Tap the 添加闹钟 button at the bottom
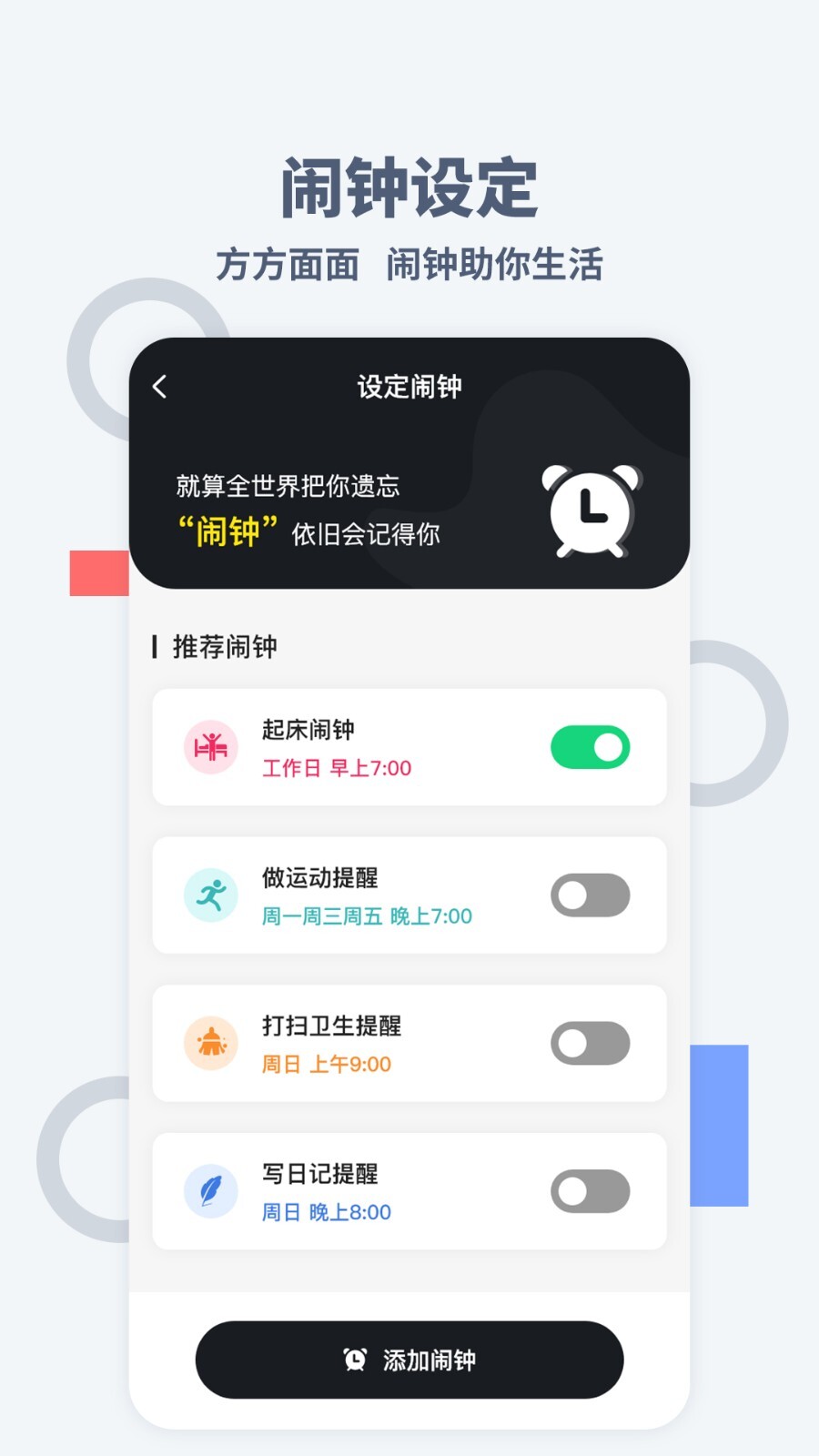Image resolution: width=819 pixels, height=1456 pixels. click(x=409, y=1358)
